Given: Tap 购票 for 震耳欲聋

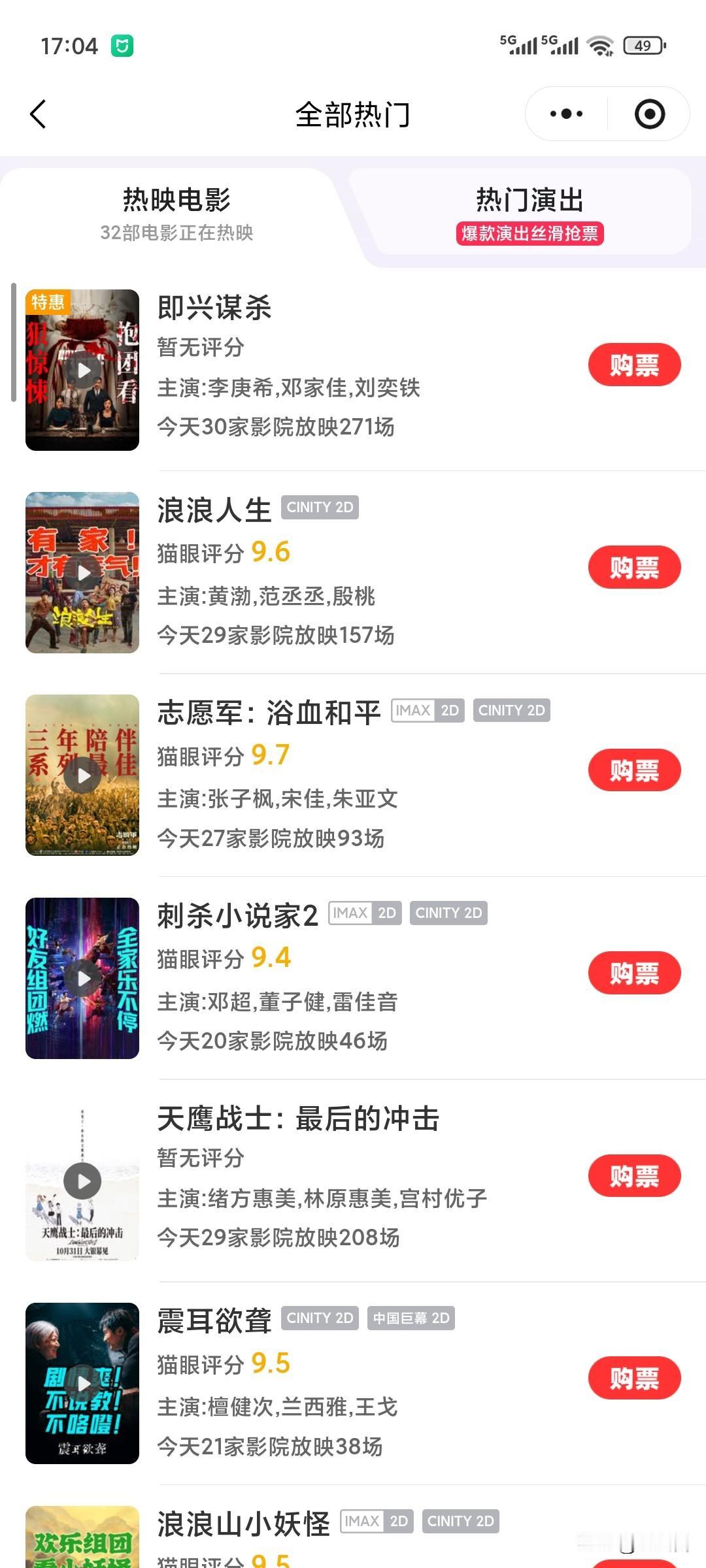Looking at the screenshot, I should coord(633,1377).
